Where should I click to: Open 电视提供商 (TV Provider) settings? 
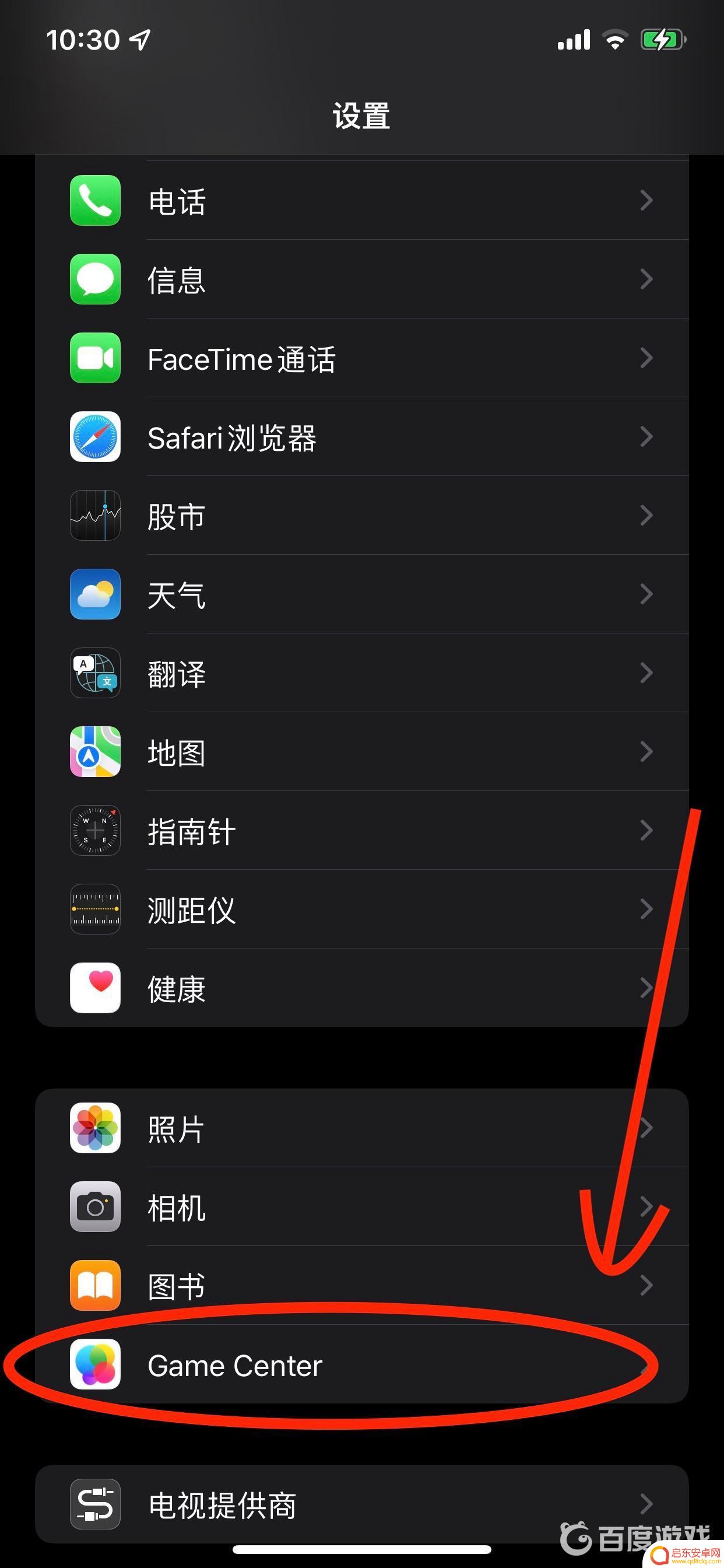361,1504
